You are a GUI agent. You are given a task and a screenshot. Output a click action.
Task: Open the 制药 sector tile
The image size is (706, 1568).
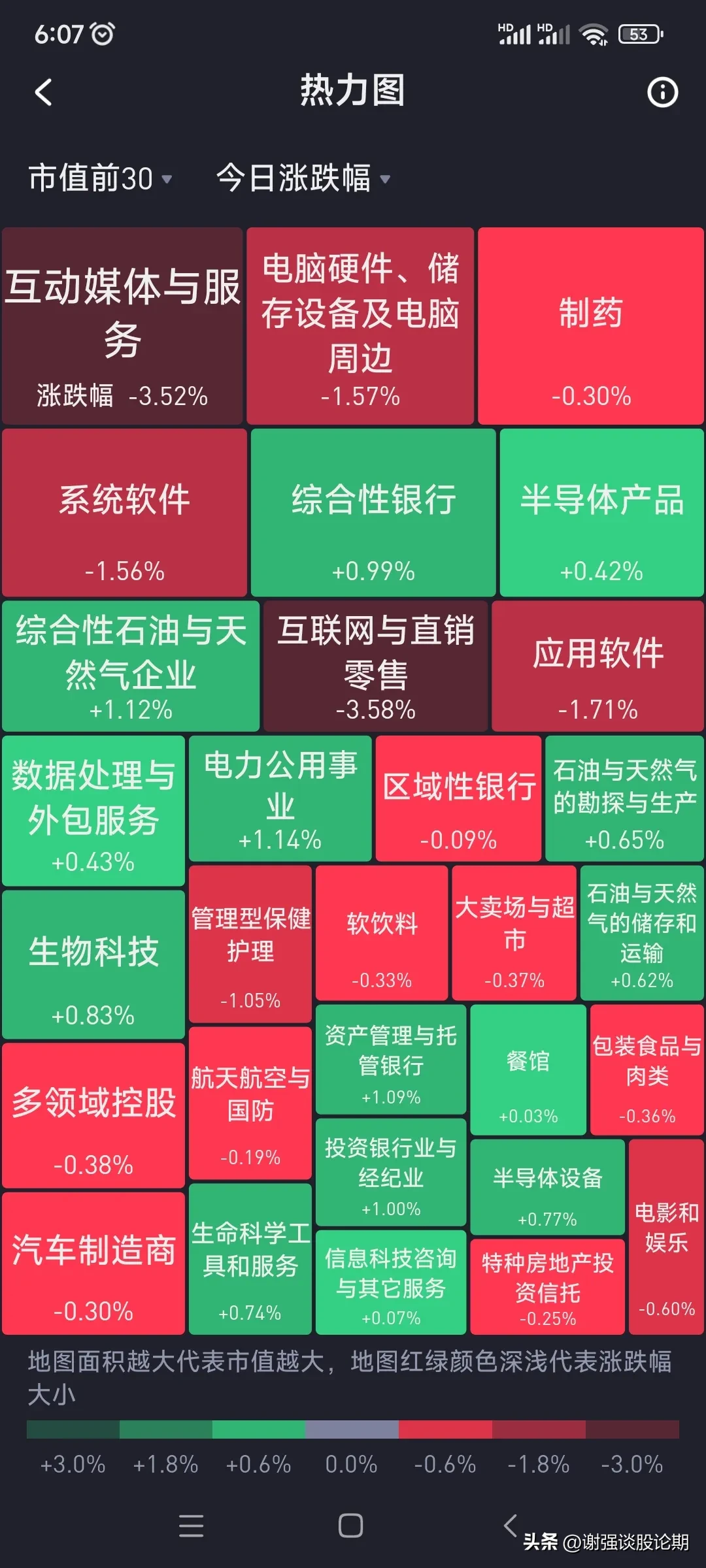click(x=591, y=326)
